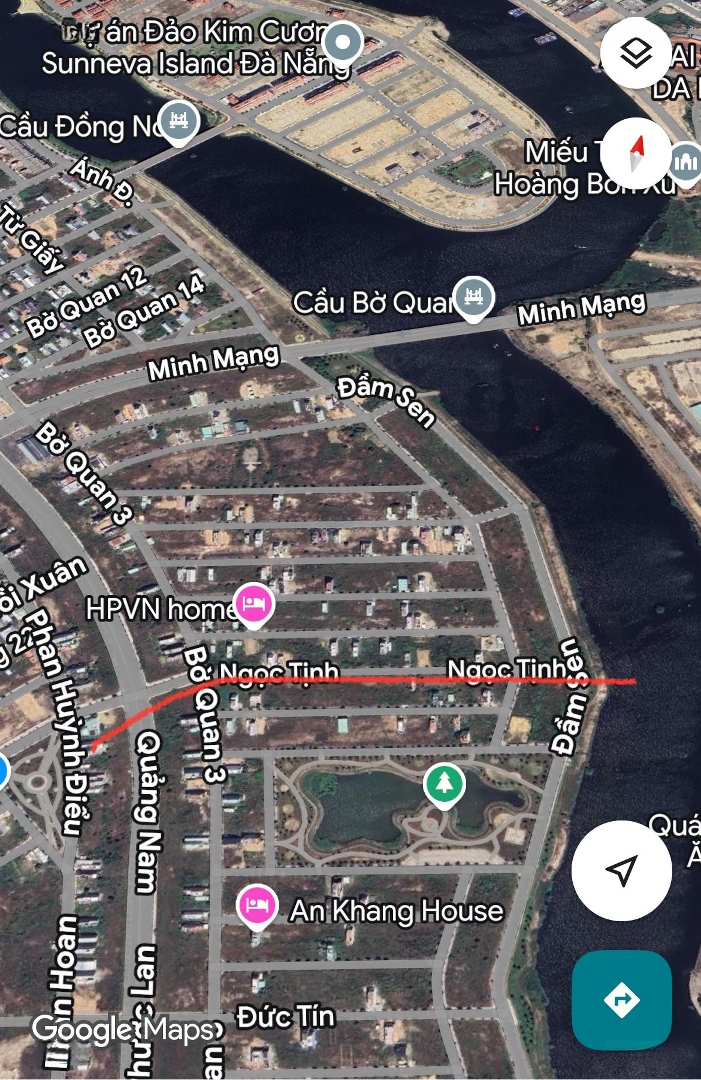Image resolution: width=701 pixels, height=1080 pixels.
Task: Open the Cầu Bờ Quan bridge marker
Action: (473, 297)
